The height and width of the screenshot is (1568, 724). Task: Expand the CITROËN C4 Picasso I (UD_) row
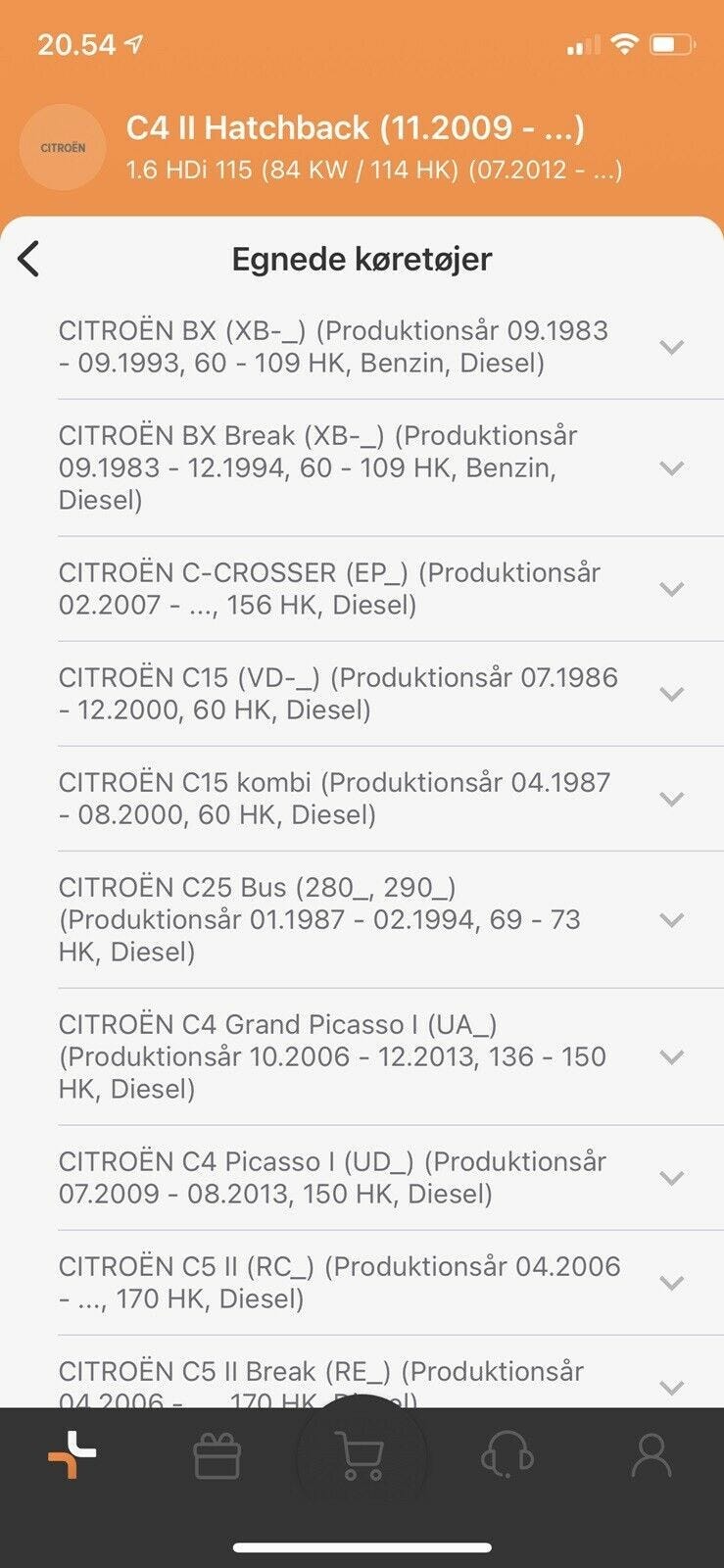click(x=671, y=1178)
